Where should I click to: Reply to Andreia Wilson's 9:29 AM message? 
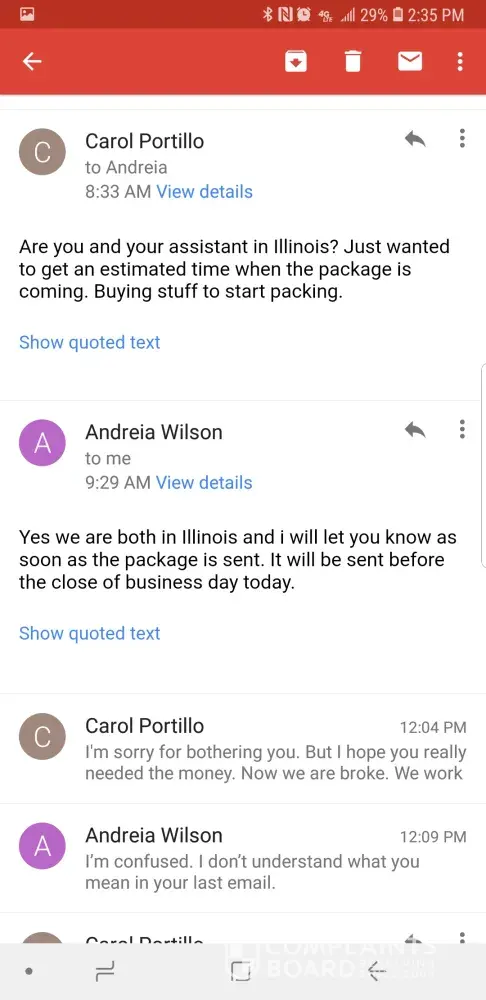415,430
